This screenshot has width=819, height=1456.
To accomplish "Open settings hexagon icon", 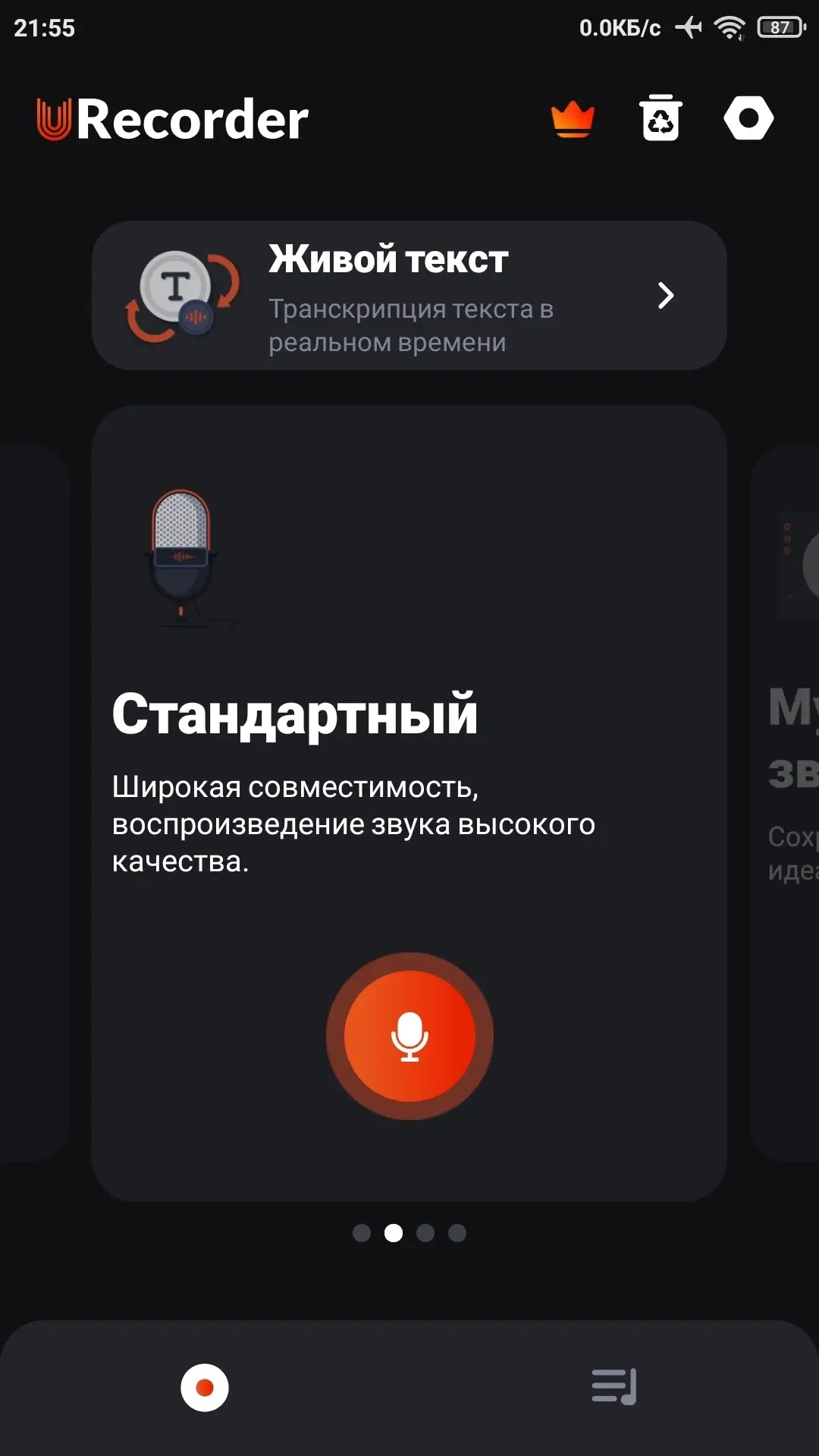I will (748, 118).
